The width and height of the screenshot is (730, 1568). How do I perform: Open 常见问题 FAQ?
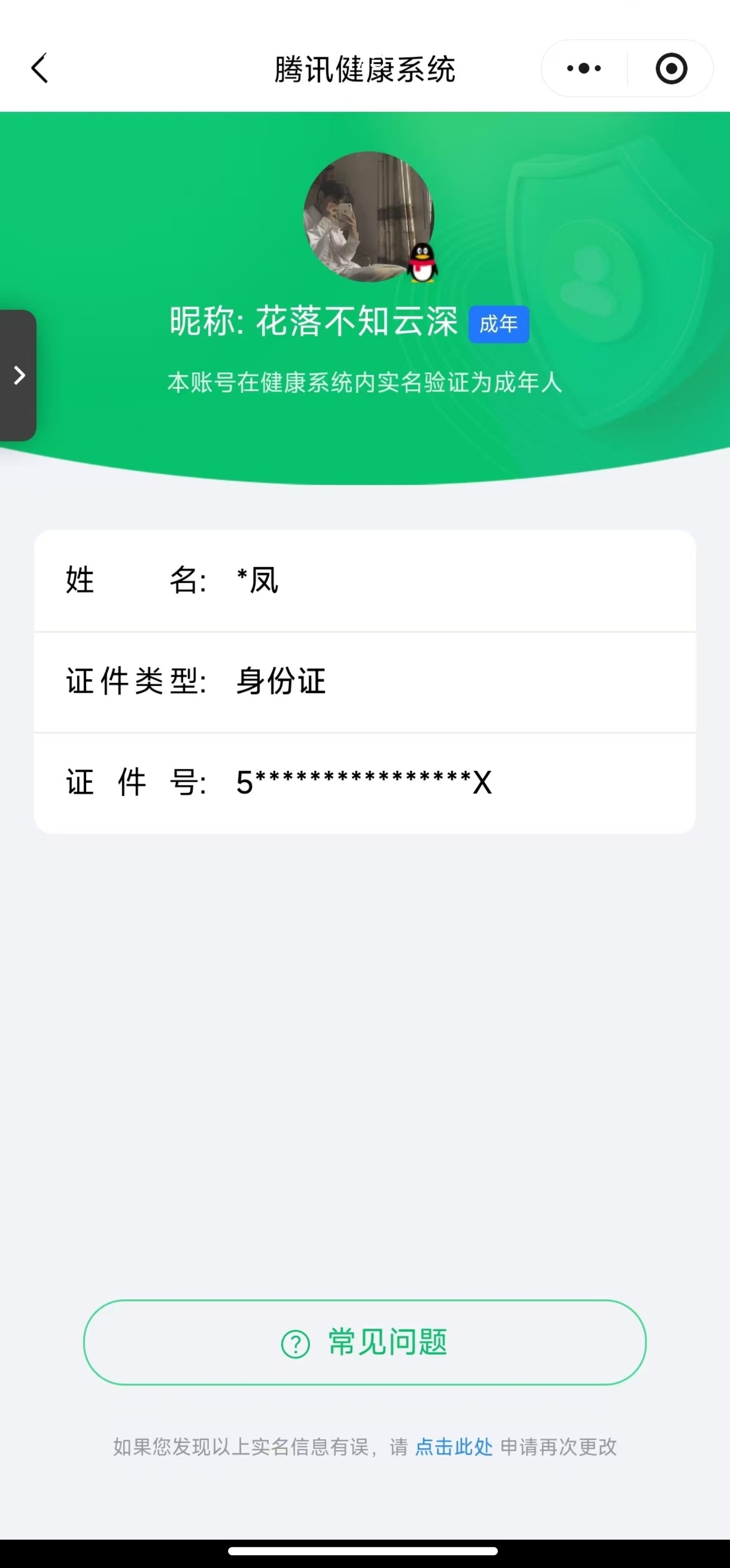tap(364, 1342)
